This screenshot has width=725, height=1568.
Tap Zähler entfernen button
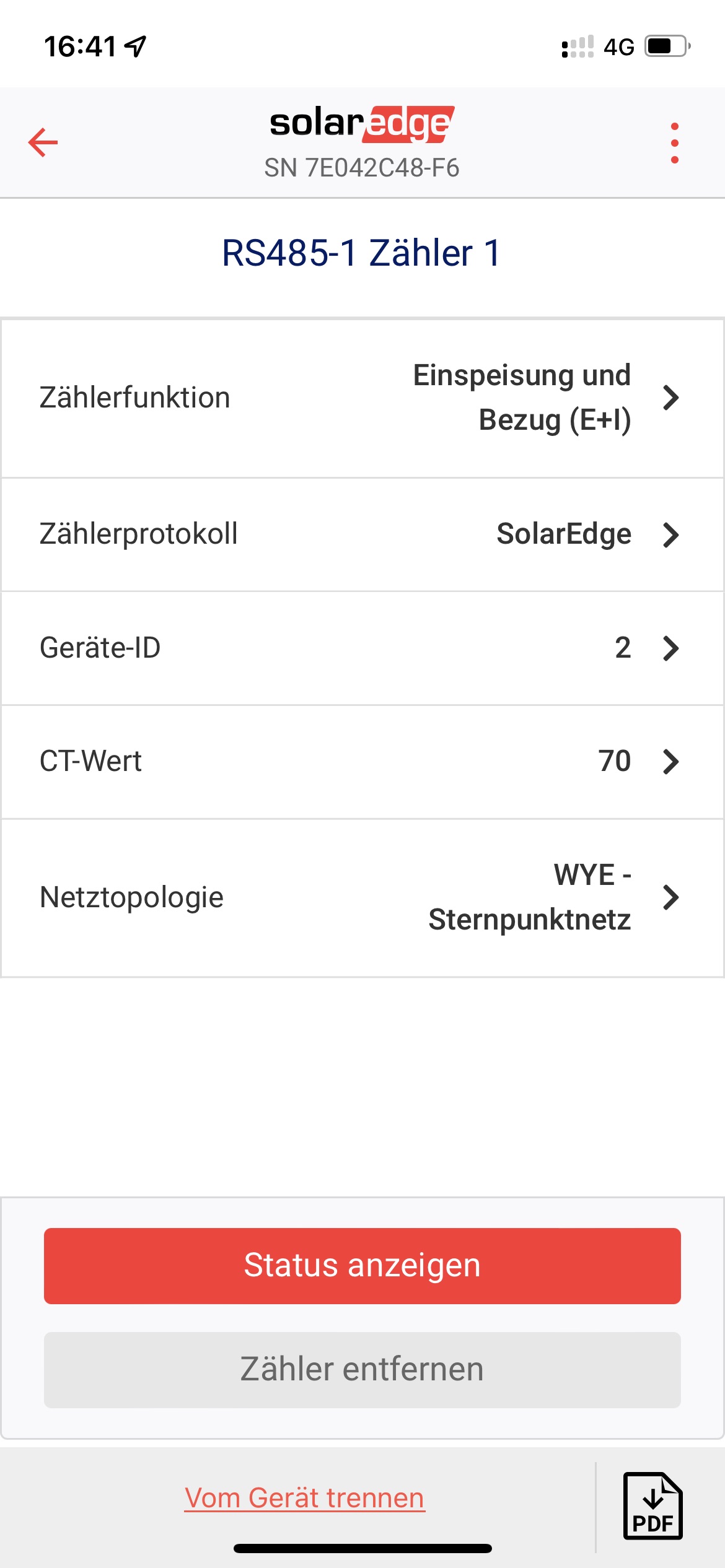pyautogui.click(x=362, y=1369)
